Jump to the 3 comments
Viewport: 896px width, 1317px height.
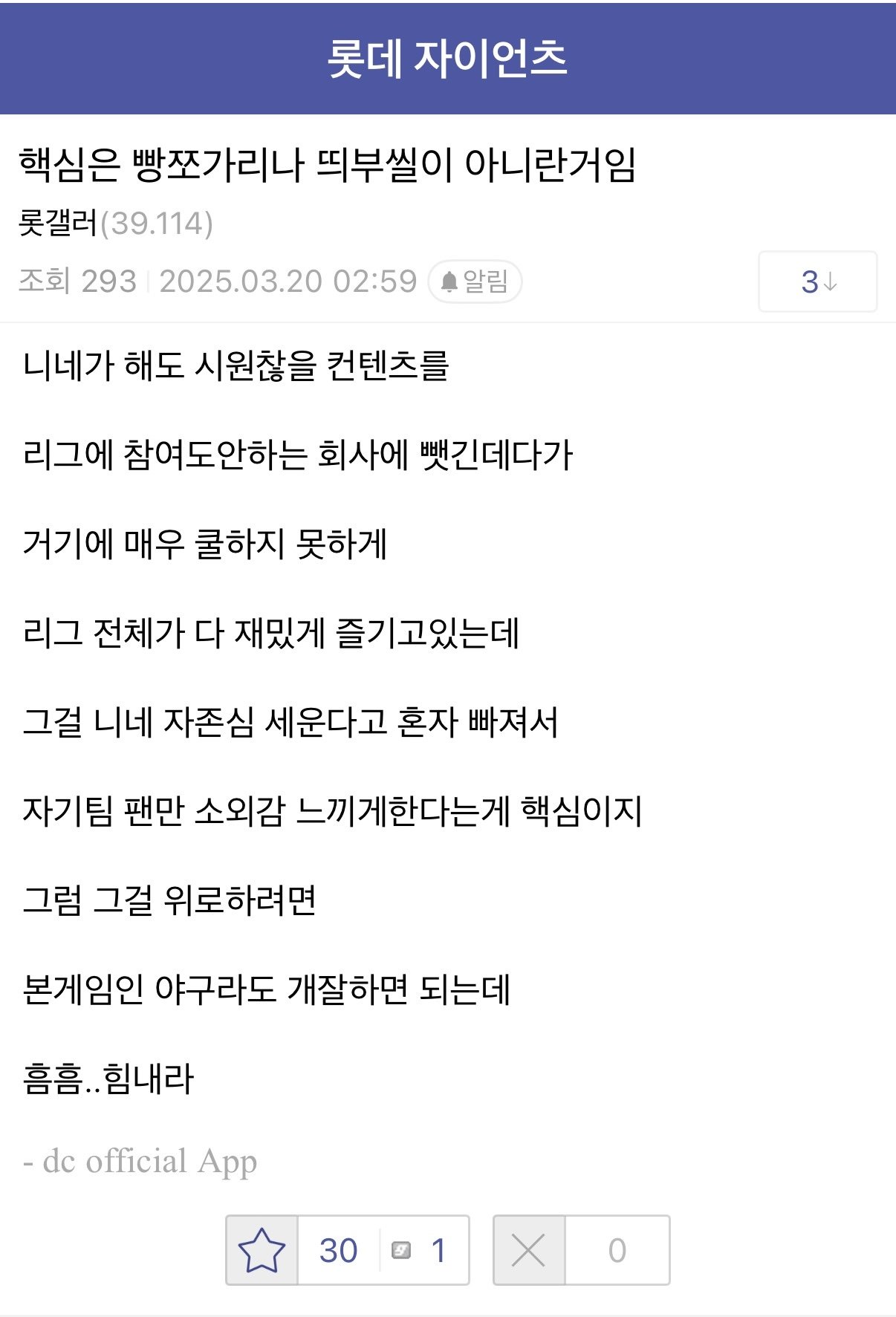(817, 282)
